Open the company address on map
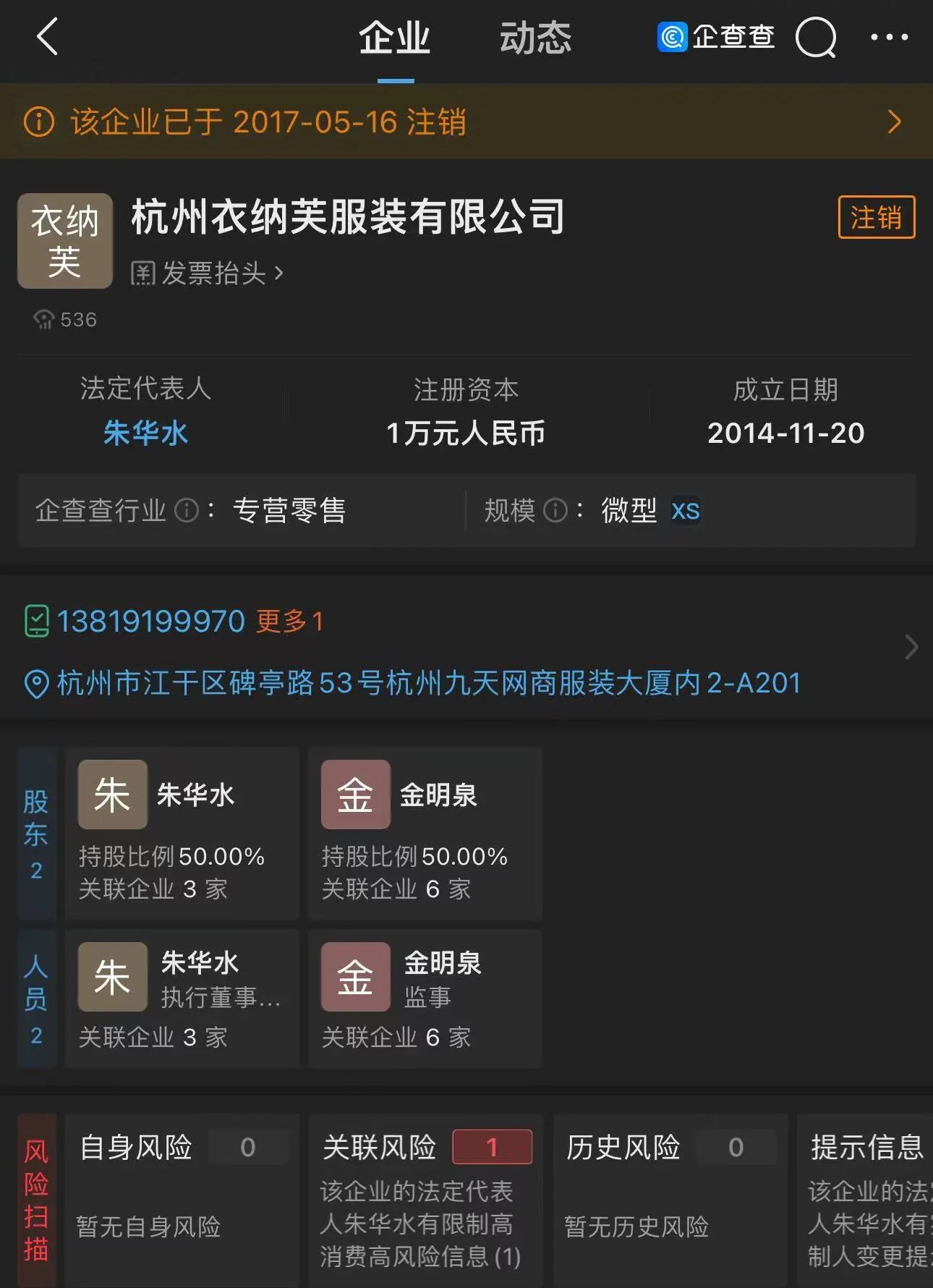 [428, 683]
